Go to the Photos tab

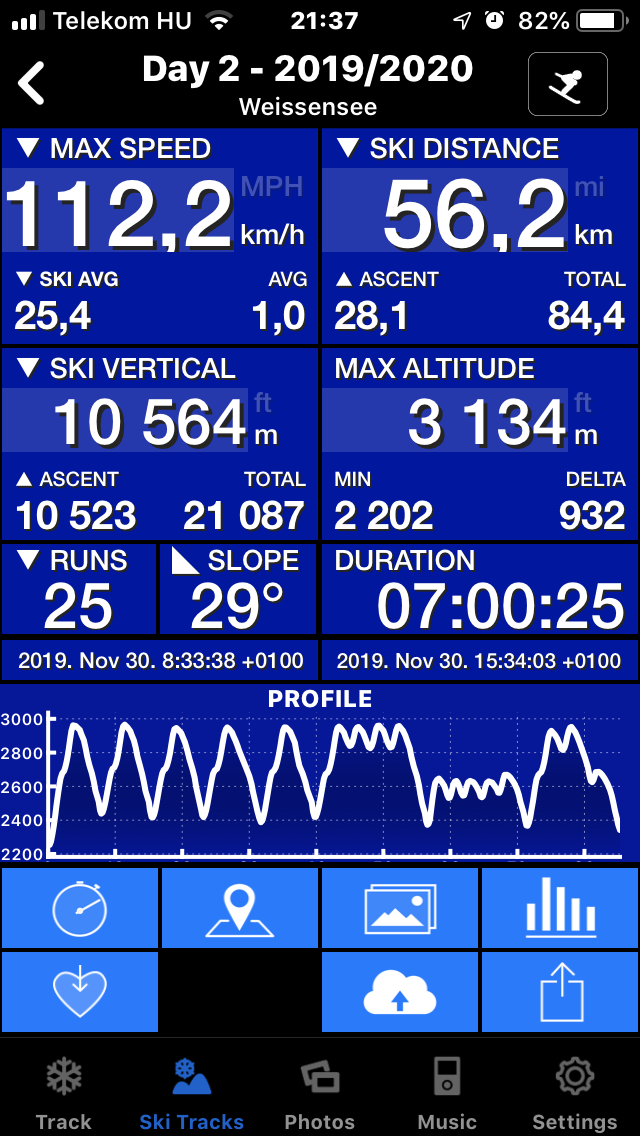click(320, 1093)
